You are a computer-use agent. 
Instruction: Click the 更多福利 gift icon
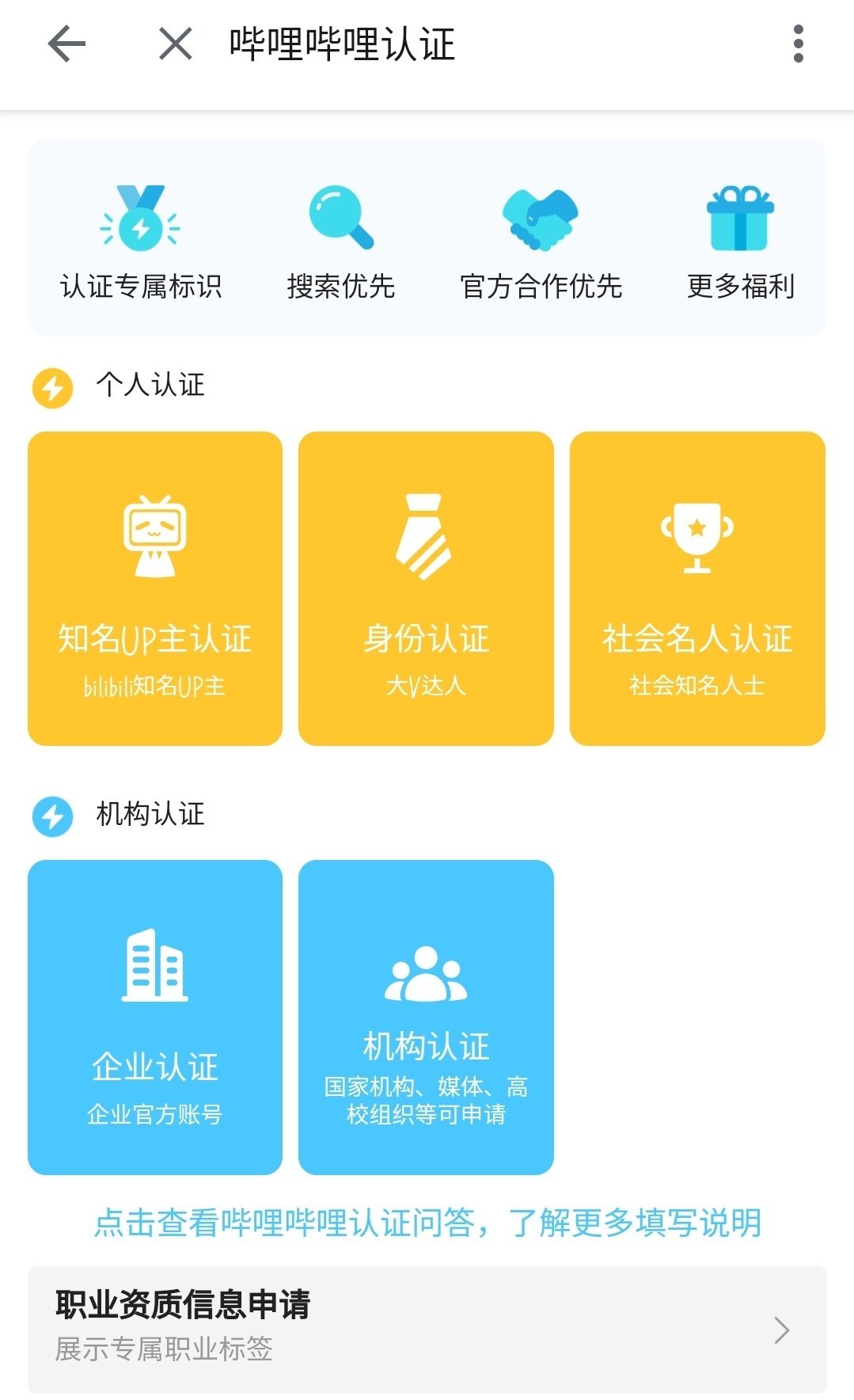click(742, 218)
